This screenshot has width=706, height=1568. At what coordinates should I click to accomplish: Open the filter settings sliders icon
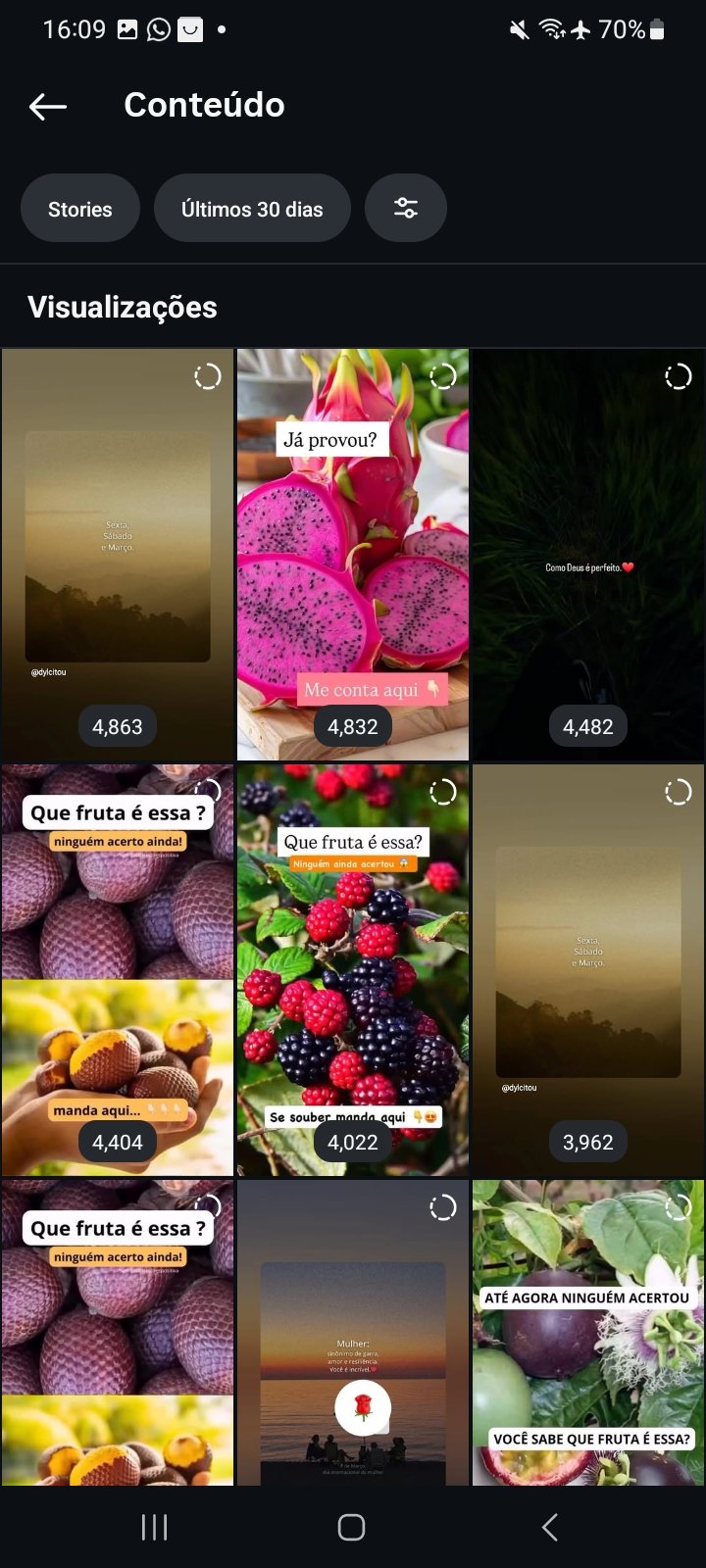[406, 209]
